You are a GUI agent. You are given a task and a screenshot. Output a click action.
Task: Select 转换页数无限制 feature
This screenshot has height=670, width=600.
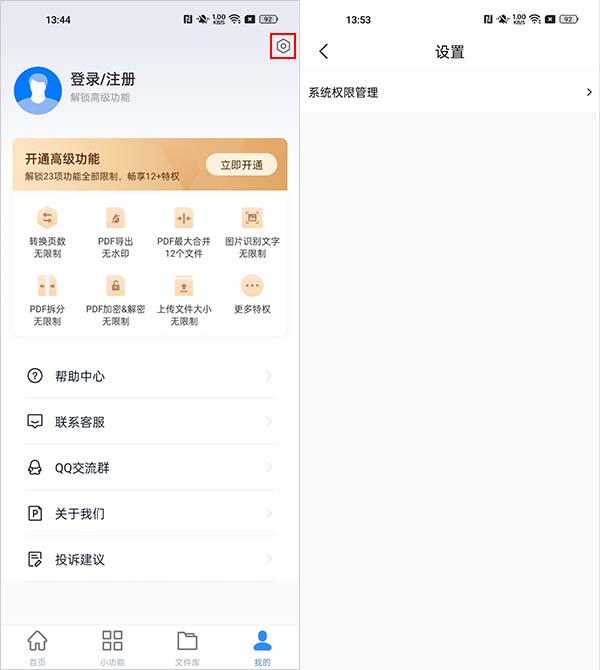47,233
